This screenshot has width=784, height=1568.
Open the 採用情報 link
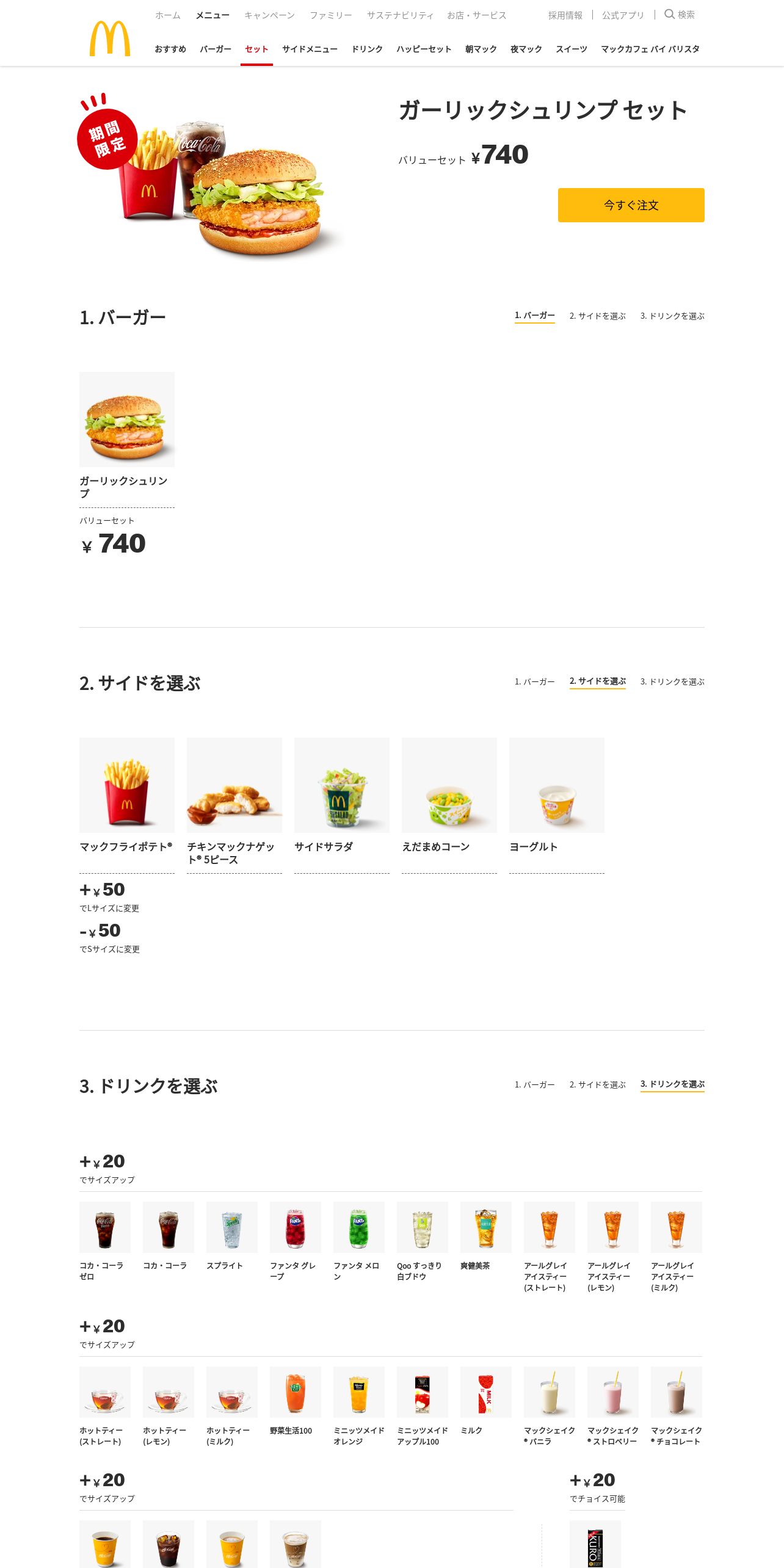coord(565,15)
